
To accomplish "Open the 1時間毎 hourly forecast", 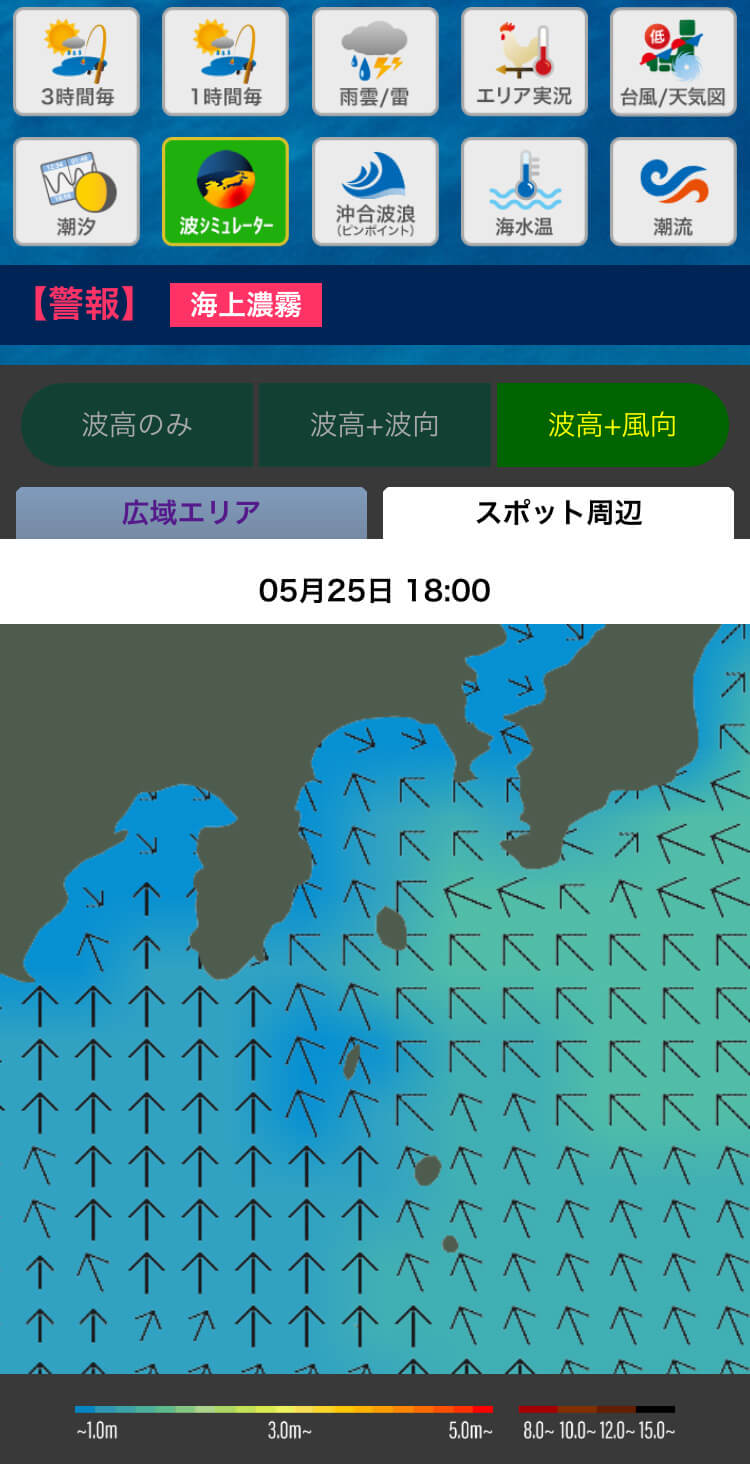I will [225, 62].
